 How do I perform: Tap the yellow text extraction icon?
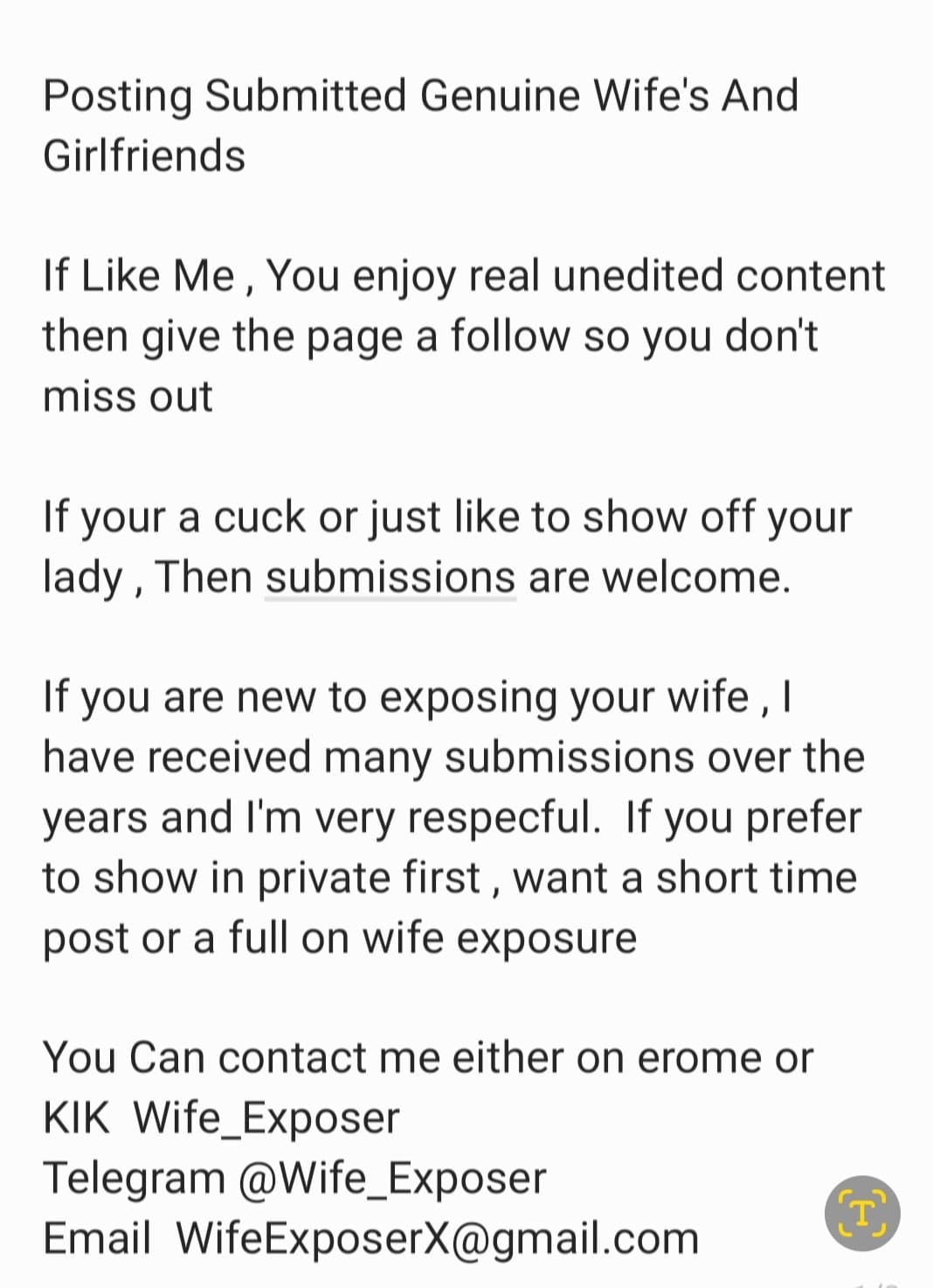[861, 1213]
